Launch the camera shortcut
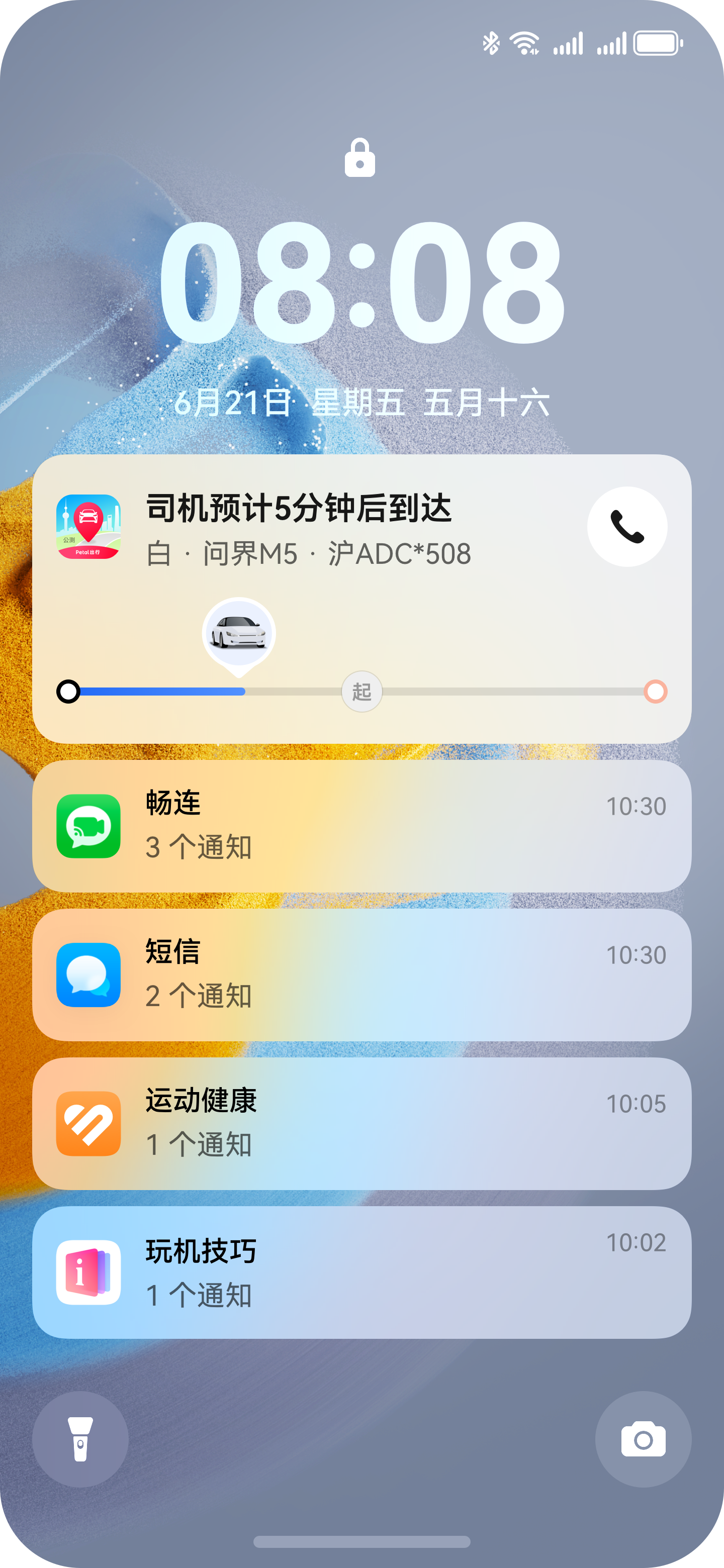Image resolution: width=724 pixels, height=1568 pixels. (643, 1439)
